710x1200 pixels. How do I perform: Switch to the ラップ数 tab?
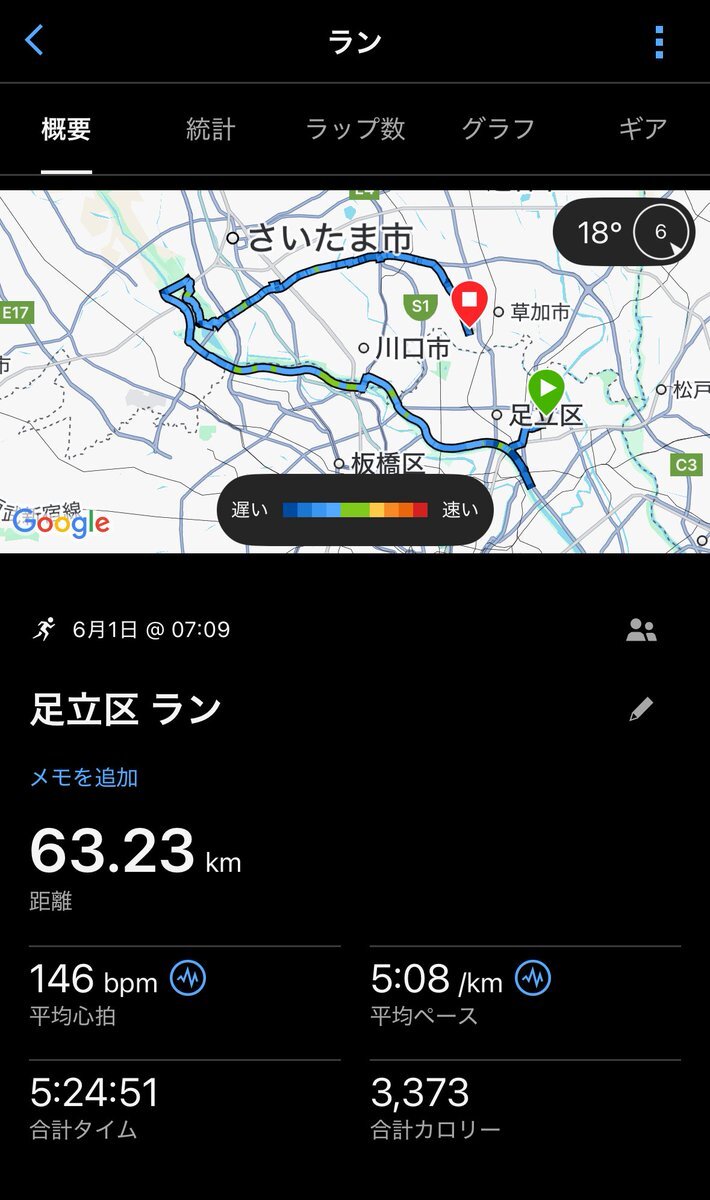(355, 129)
